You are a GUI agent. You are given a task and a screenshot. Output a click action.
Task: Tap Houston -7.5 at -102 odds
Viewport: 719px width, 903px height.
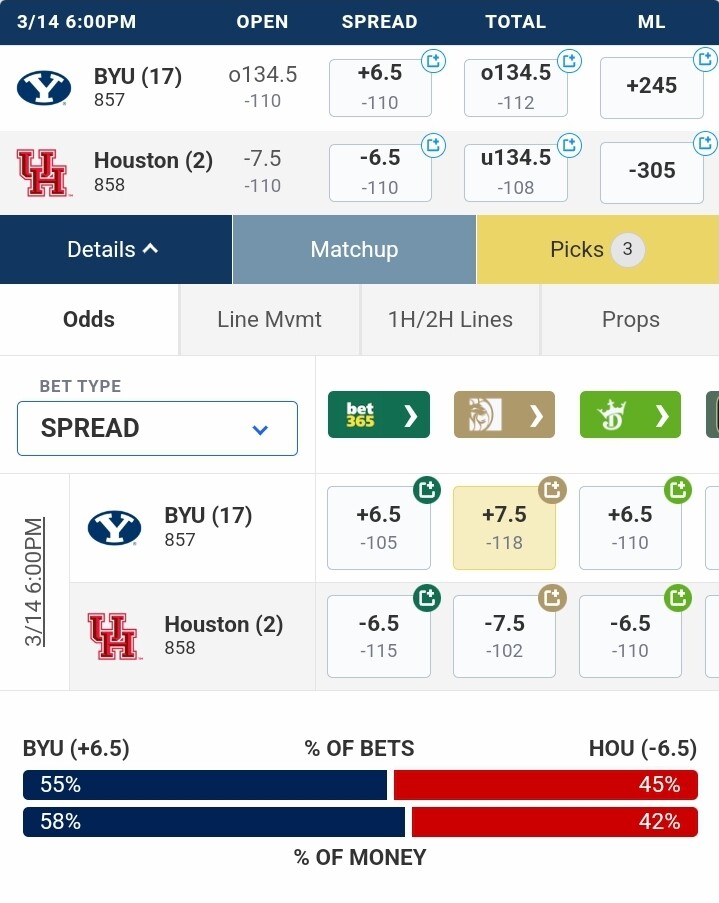pos(504,636)
